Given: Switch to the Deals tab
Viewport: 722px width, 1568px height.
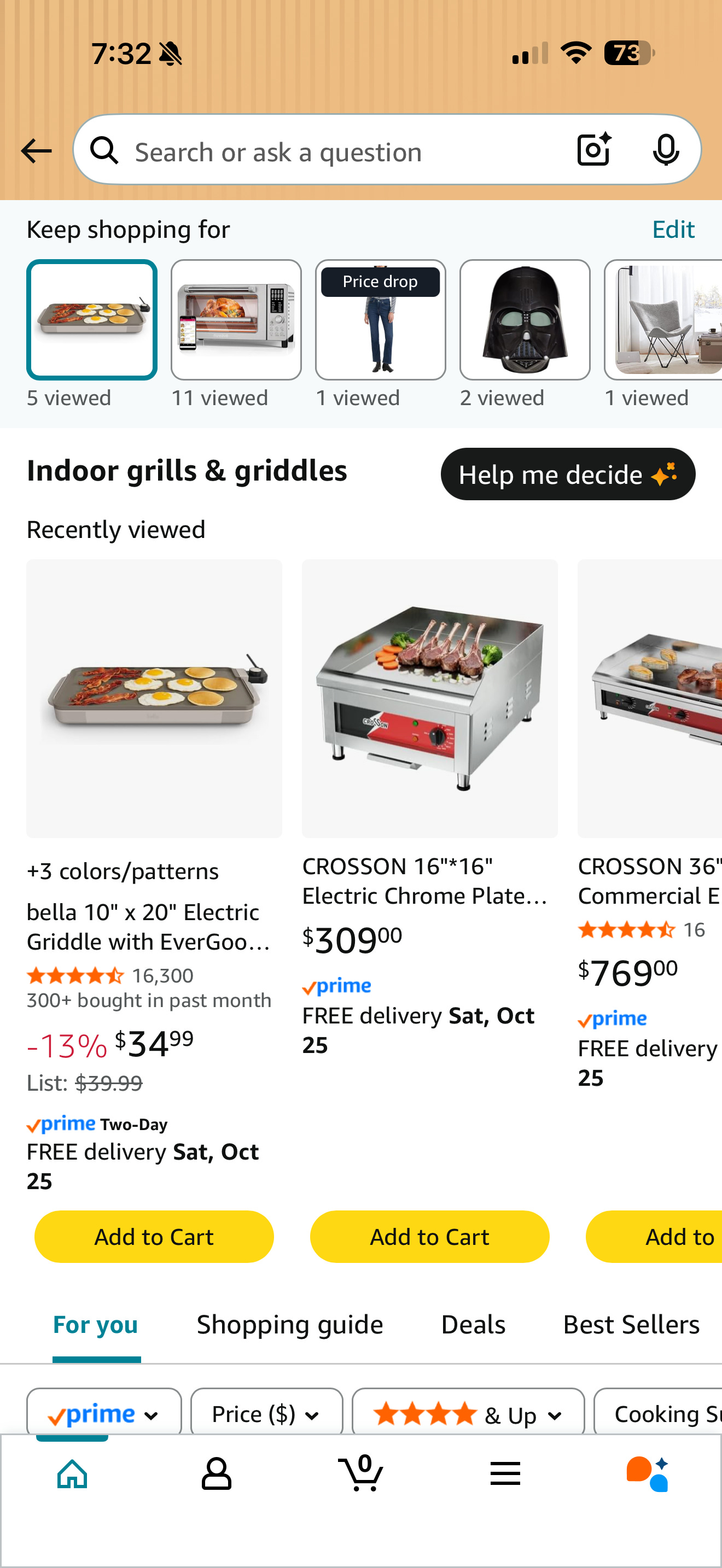Looking at the screenshot, I should (473, 1325).
